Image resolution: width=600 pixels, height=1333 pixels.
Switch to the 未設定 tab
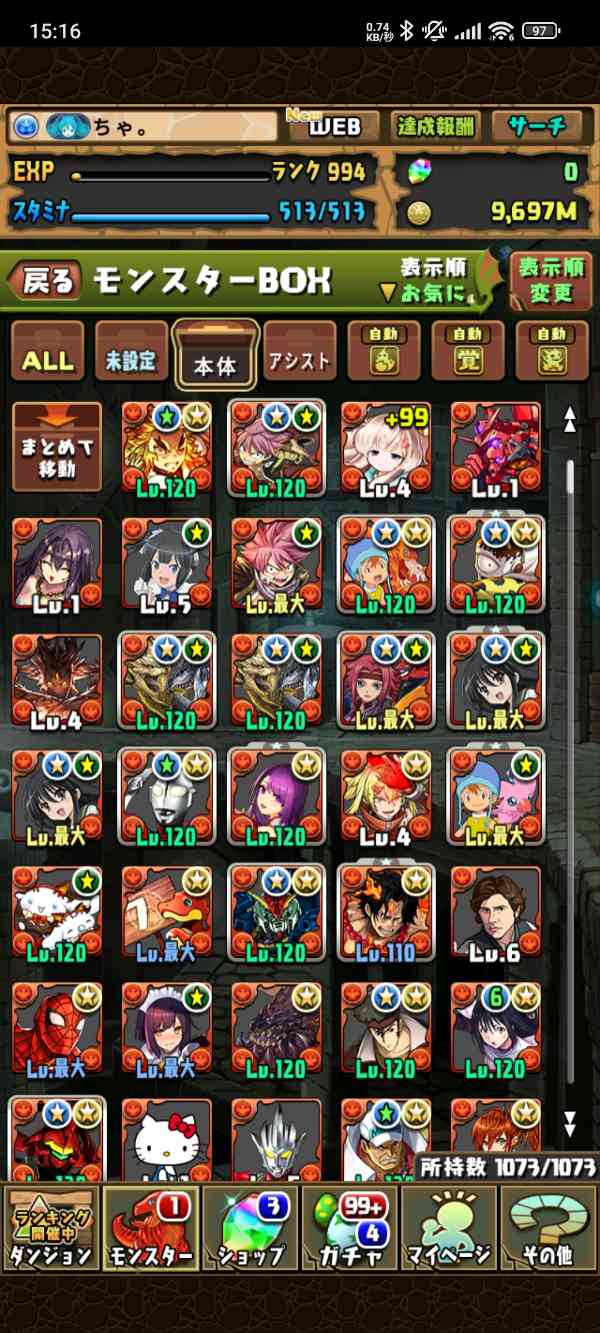click(x=131, y=357)
